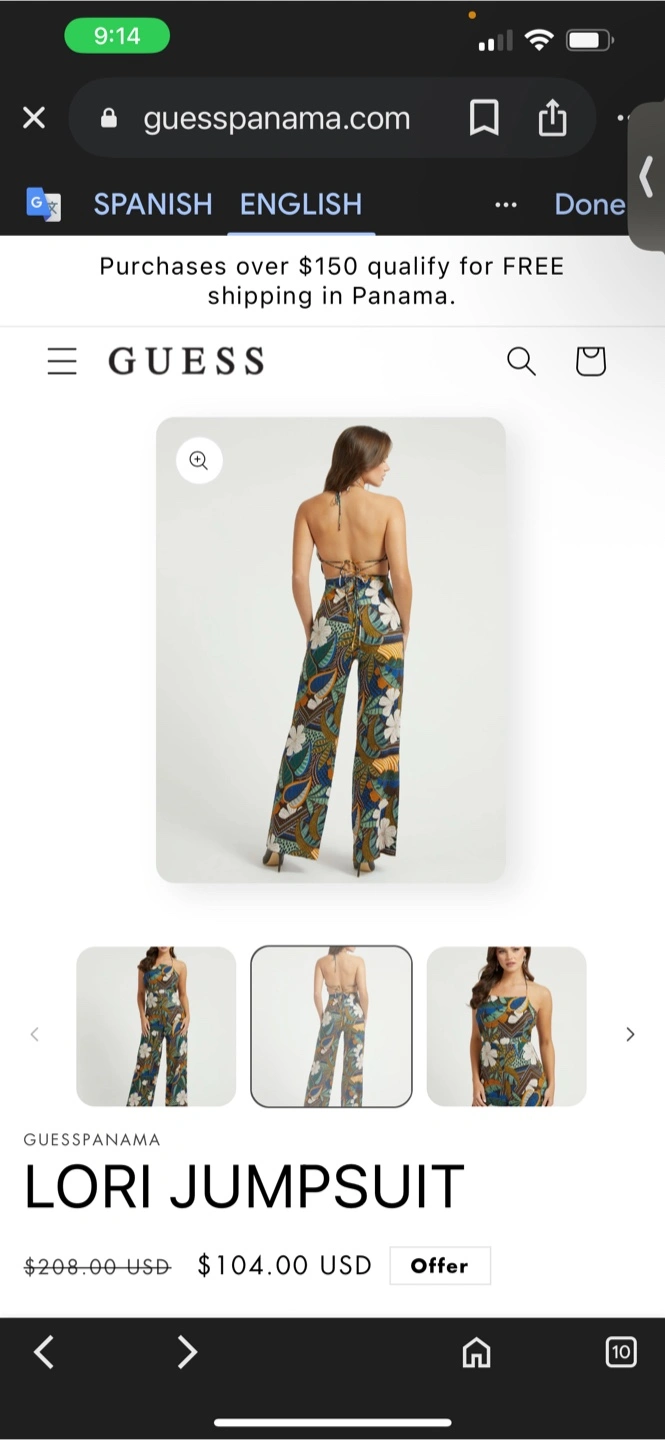
Task: Zoom into the product photo
Action: pos(199,460)
